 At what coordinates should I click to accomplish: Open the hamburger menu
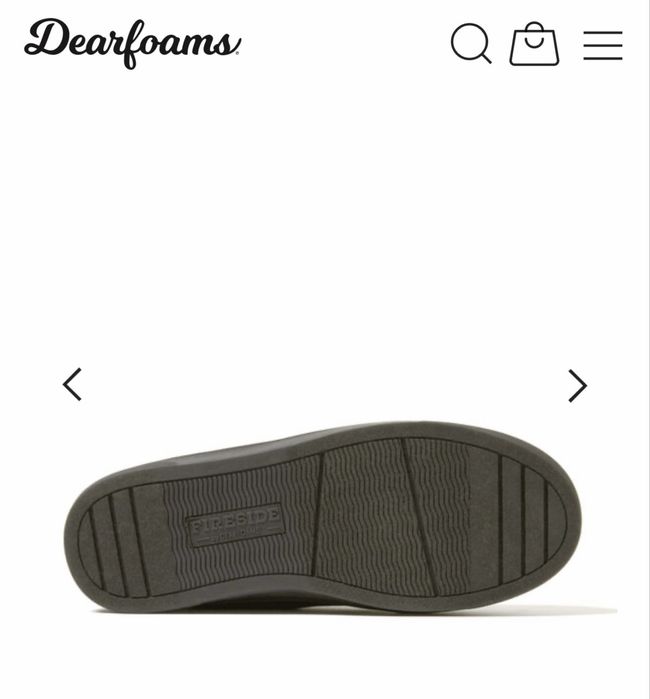[x=603, y=45]
